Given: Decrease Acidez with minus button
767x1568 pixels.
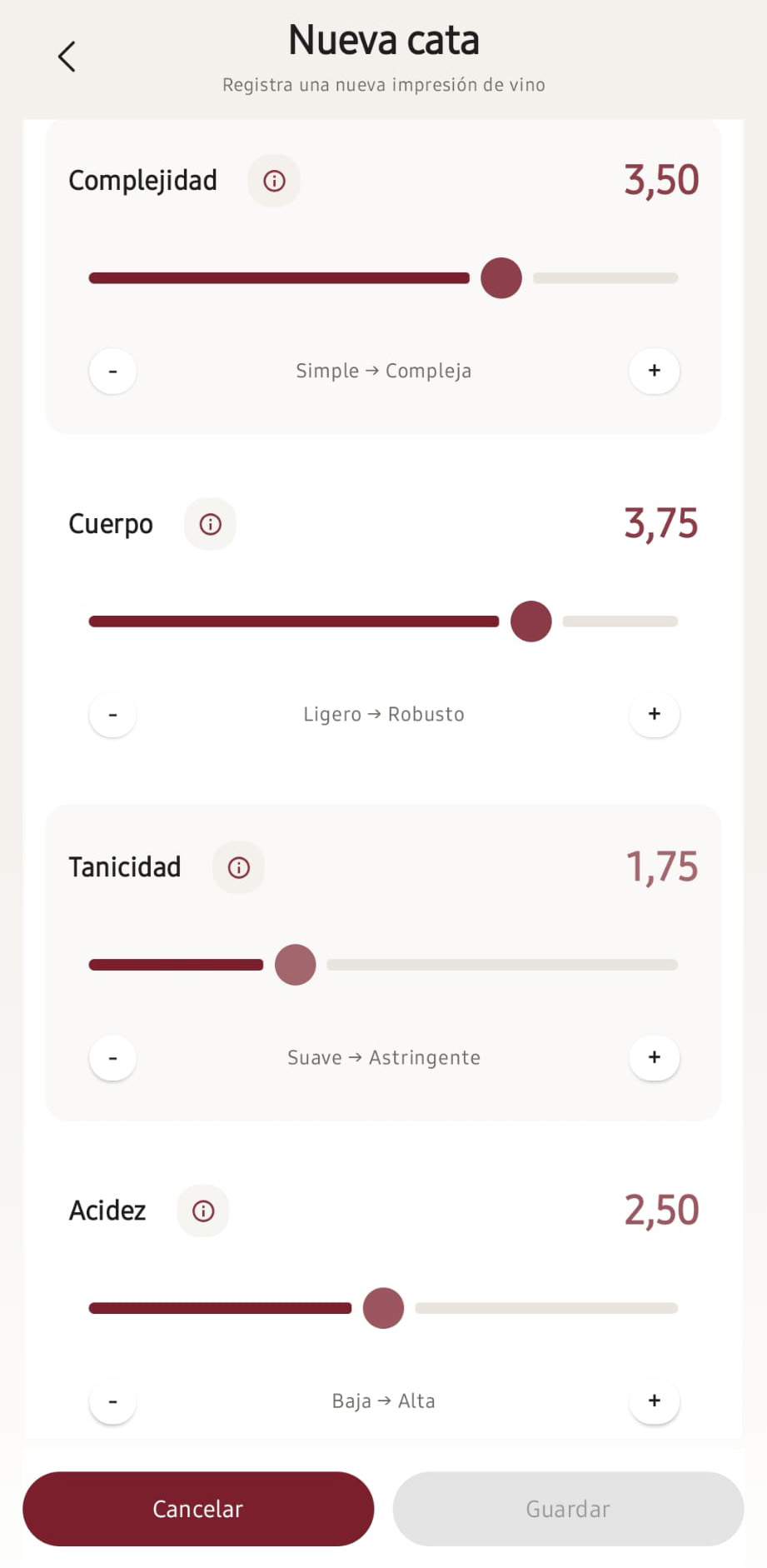Looking at the screenshot, I should tap(112, 1401).
